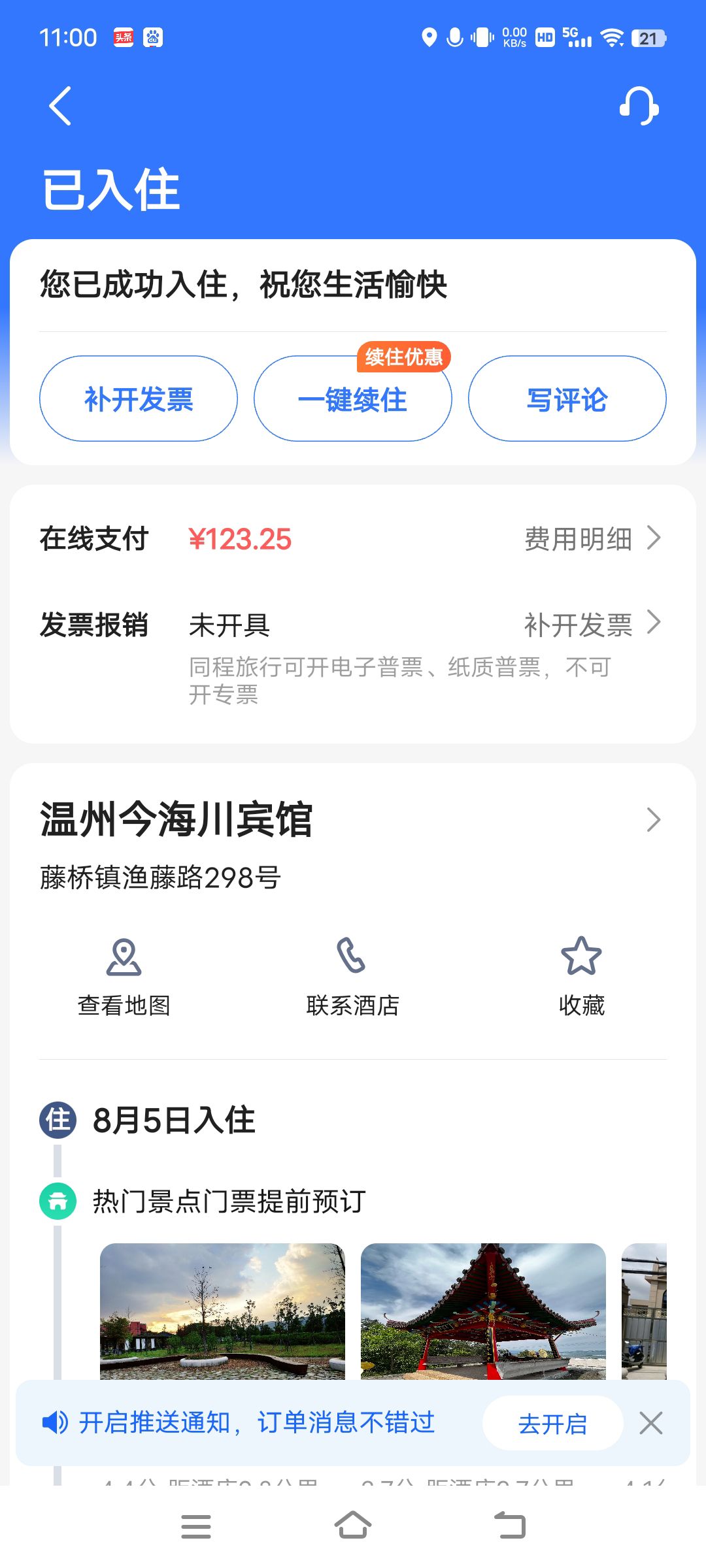This screenshot has height=1568, width=706.
Task: Go back using the top-left arrow
Action: point(60,106)
